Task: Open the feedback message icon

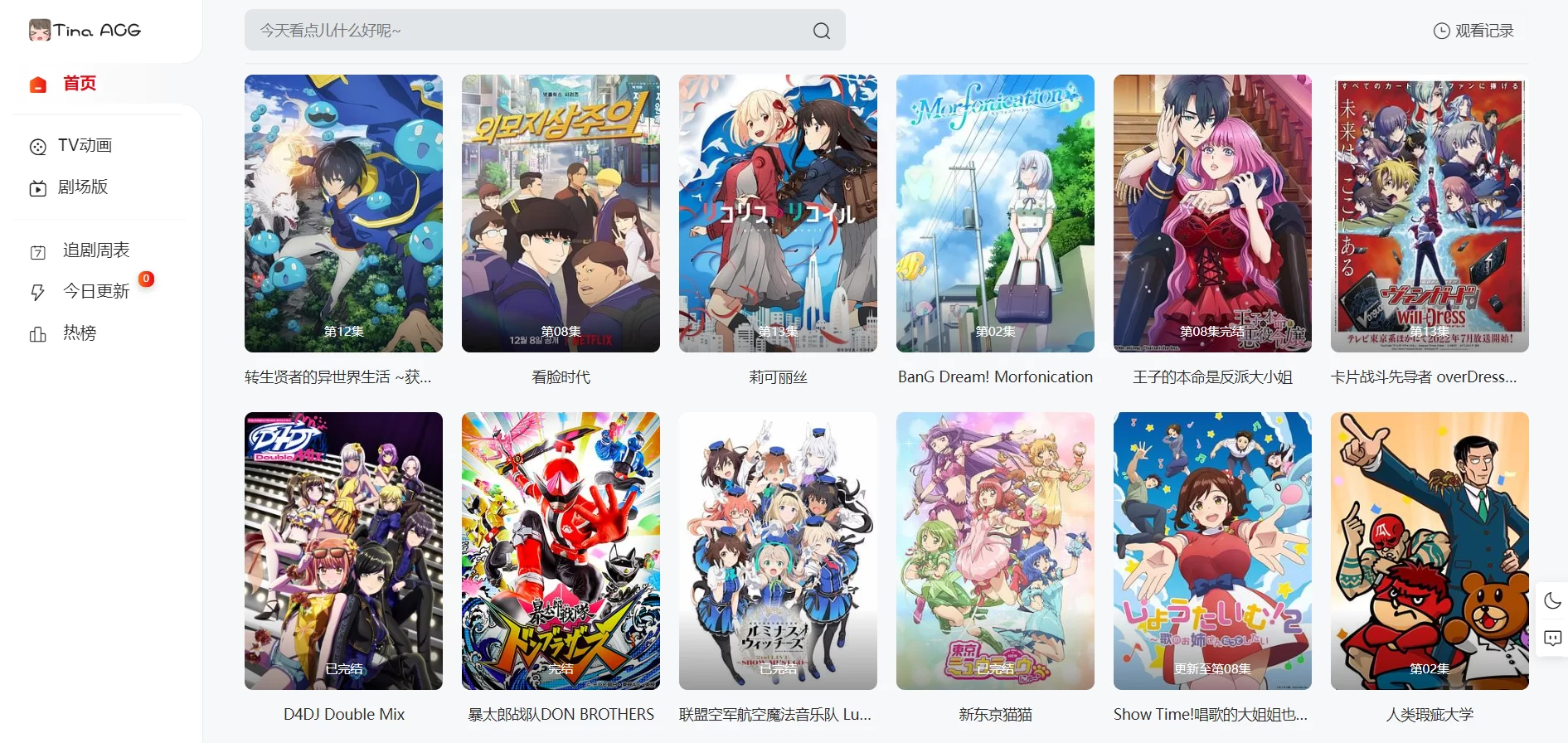Action: (x=1552, y=638)
